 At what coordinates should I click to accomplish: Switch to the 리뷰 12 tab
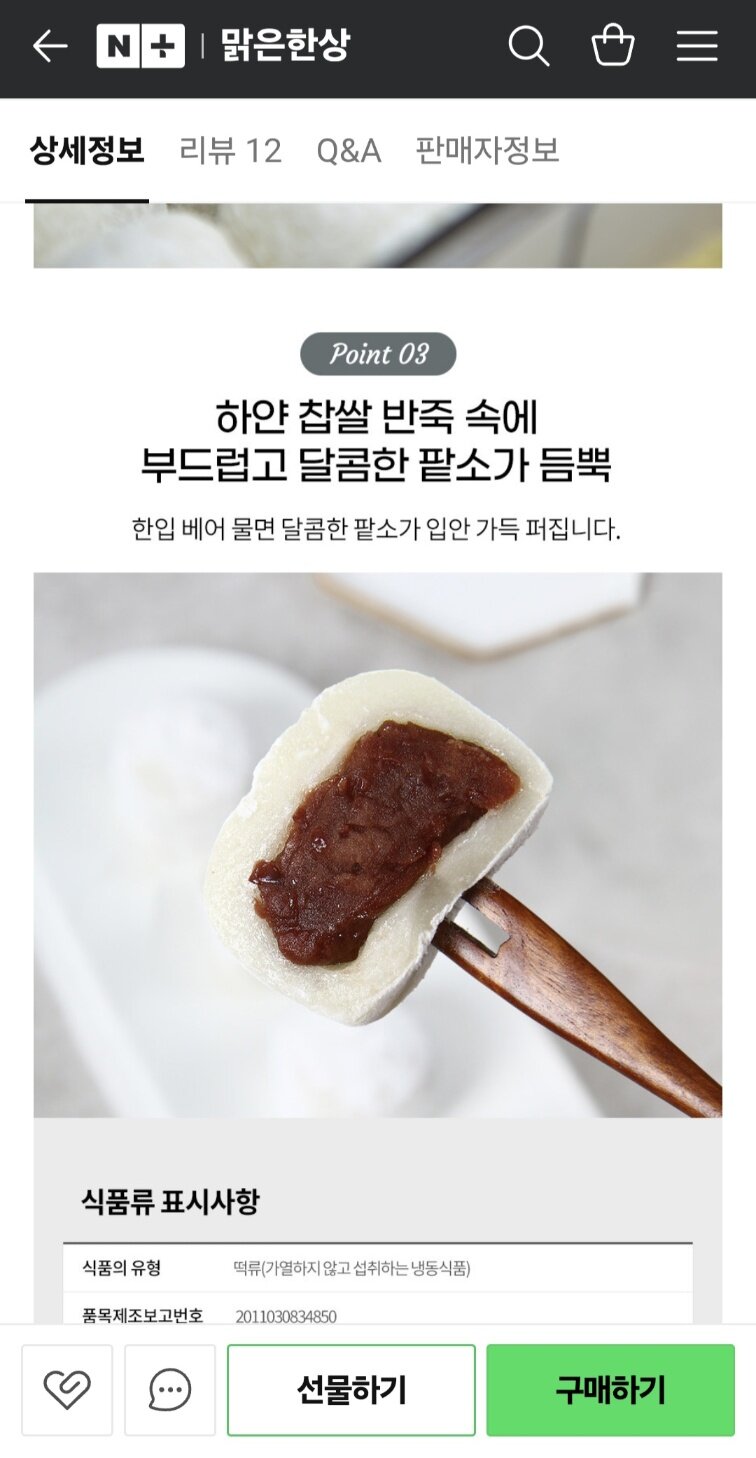coord(230,151)
